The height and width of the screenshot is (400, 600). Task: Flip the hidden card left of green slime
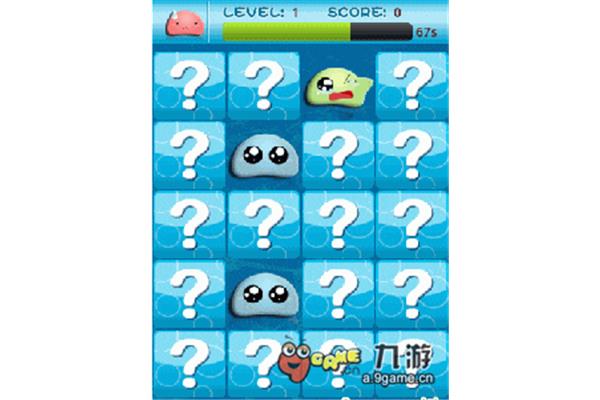tap(264, 86)
